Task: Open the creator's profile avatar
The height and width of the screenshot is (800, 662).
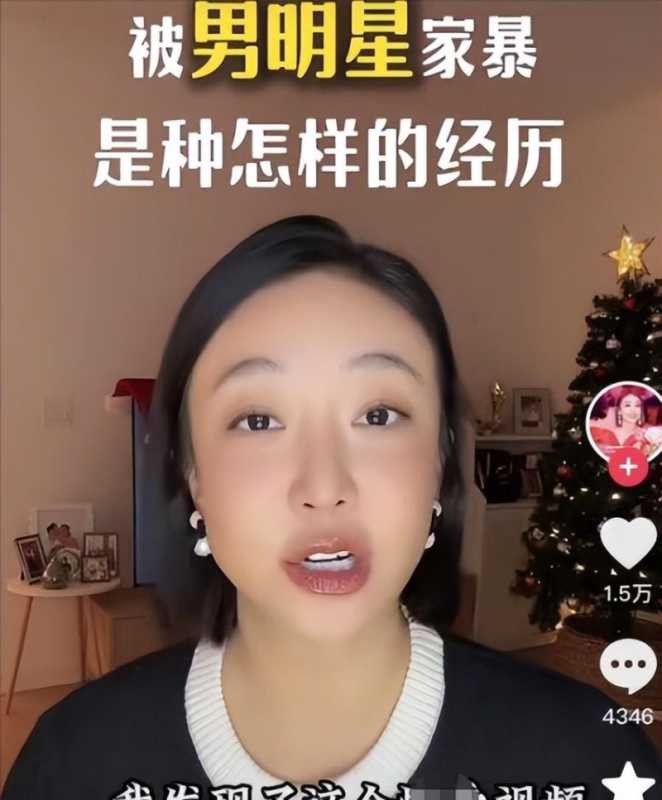Action: (x=626, y=420)
